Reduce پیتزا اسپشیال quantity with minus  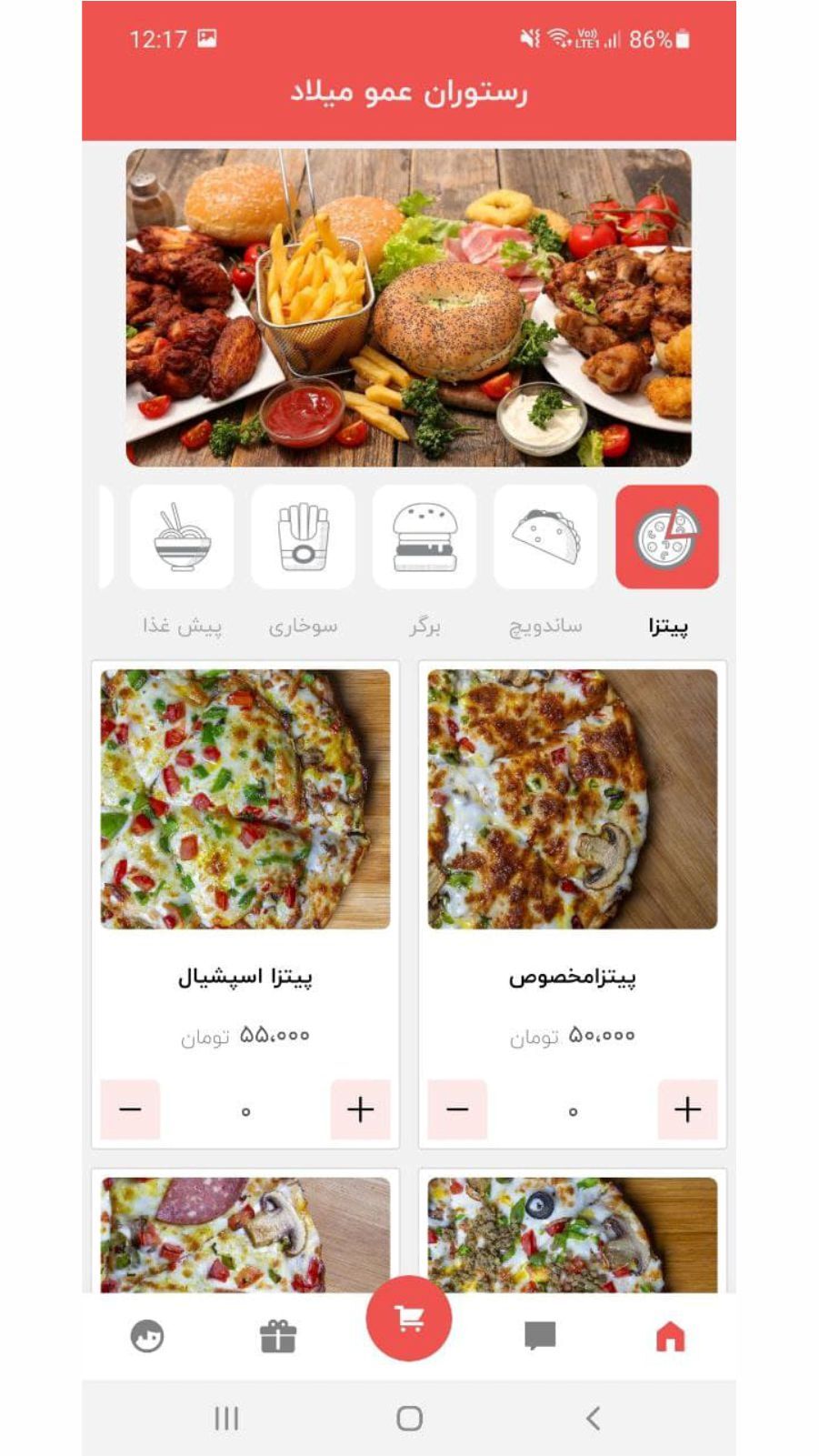click(130, 1110)
